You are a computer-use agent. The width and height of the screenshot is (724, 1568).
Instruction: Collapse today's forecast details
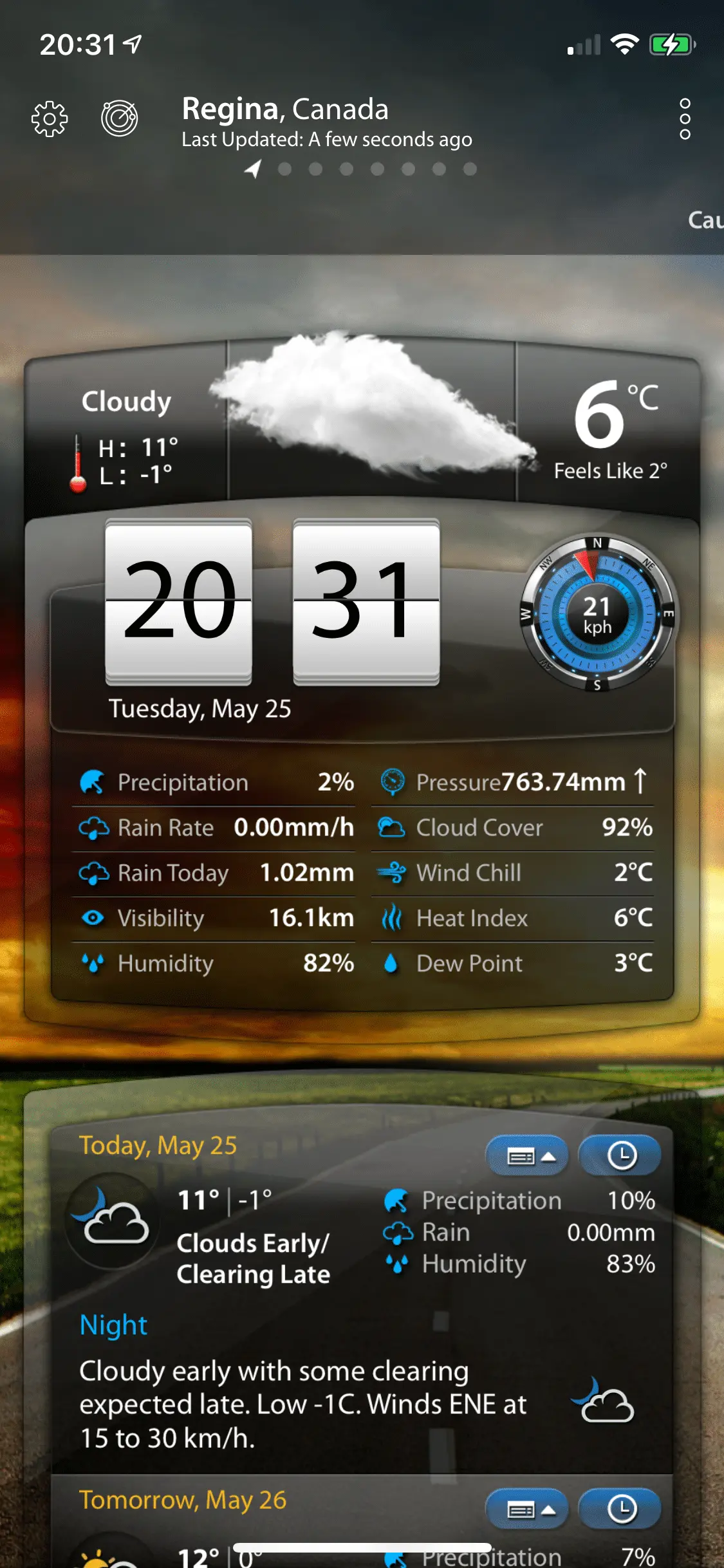pos(528,1156)
